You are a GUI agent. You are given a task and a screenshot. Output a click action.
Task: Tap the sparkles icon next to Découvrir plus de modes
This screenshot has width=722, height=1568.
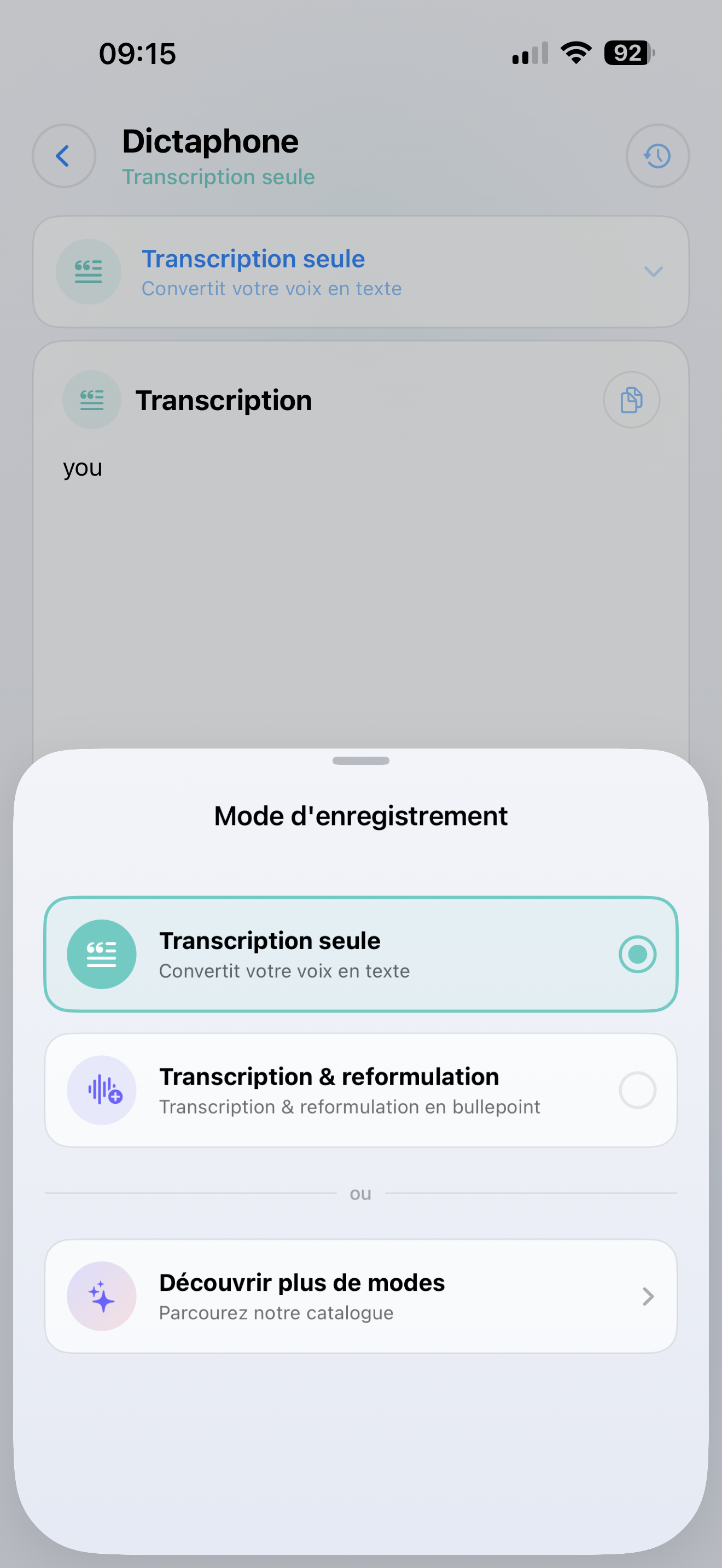[102, 1296]
